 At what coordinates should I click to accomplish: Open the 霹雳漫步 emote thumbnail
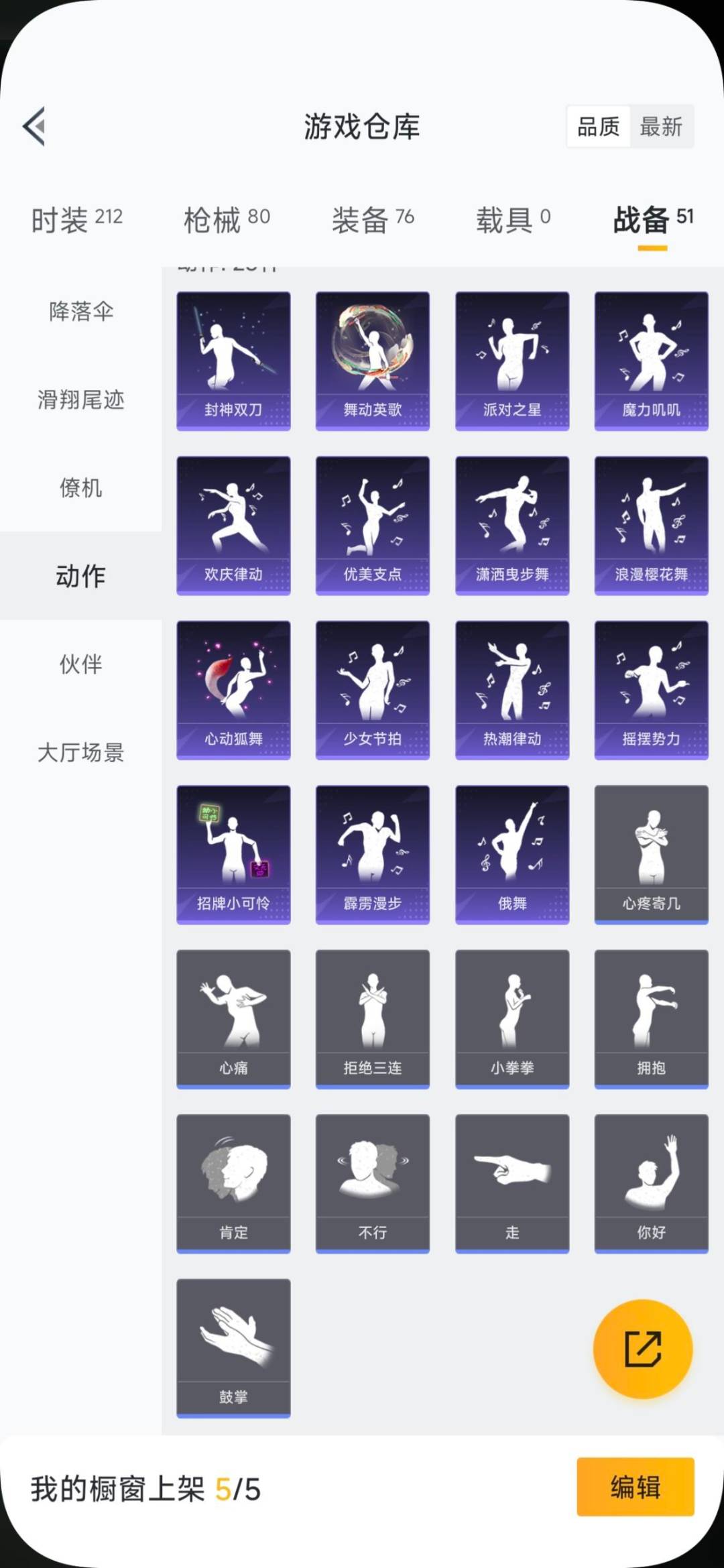373,854
